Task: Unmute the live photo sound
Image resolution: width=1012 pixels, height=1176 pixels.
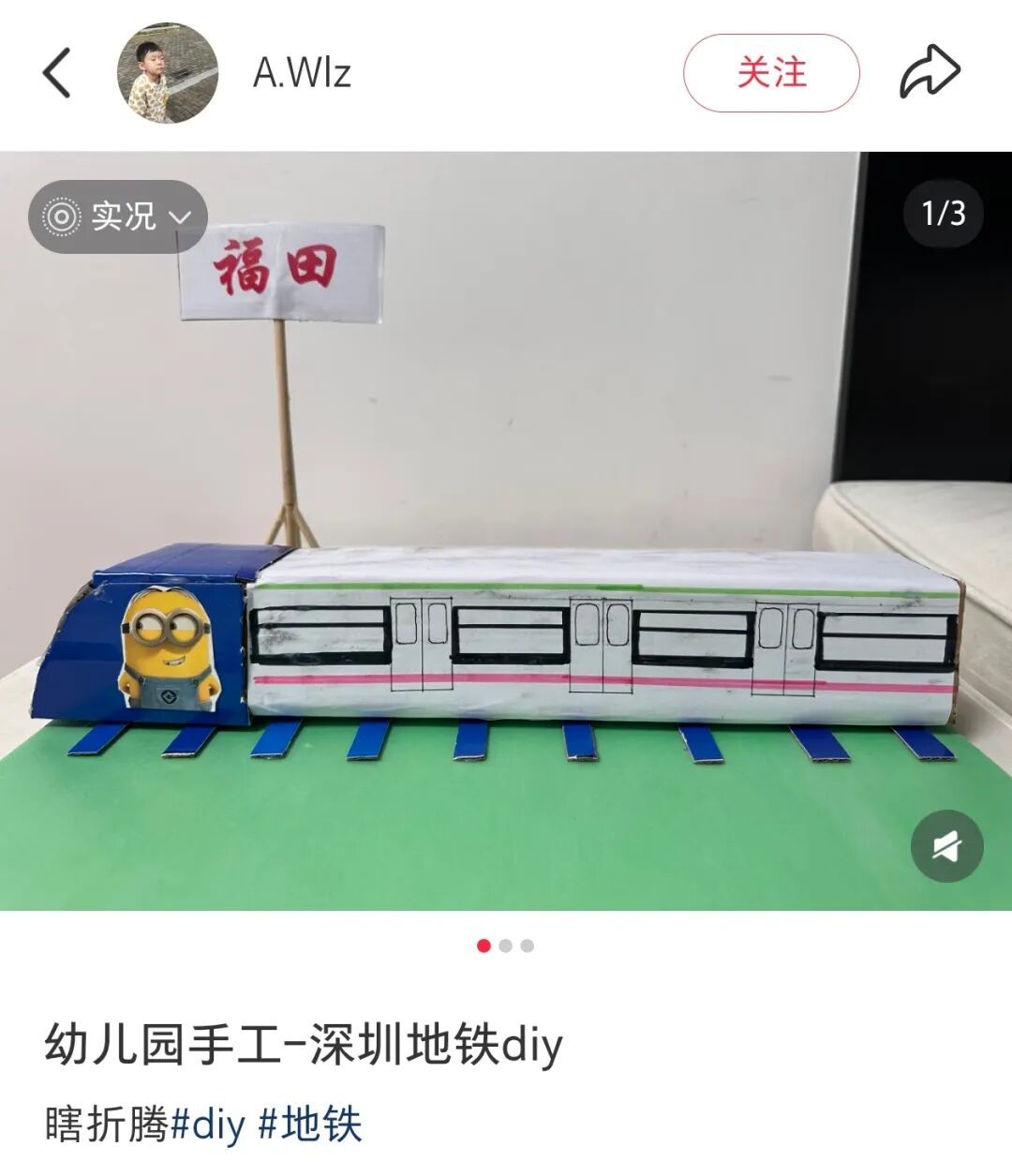Action: [946, 846]
